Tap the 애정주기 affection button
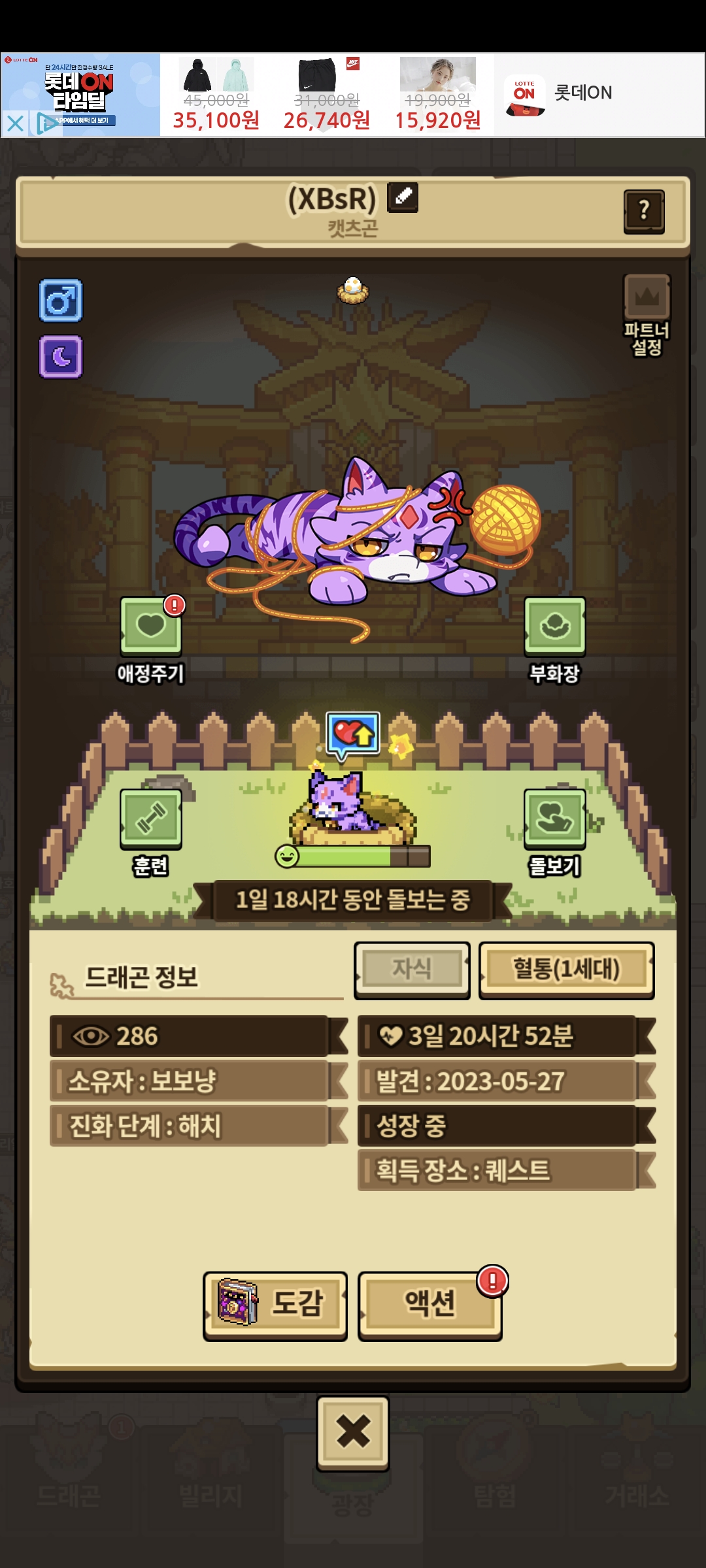 coord(151,627)
